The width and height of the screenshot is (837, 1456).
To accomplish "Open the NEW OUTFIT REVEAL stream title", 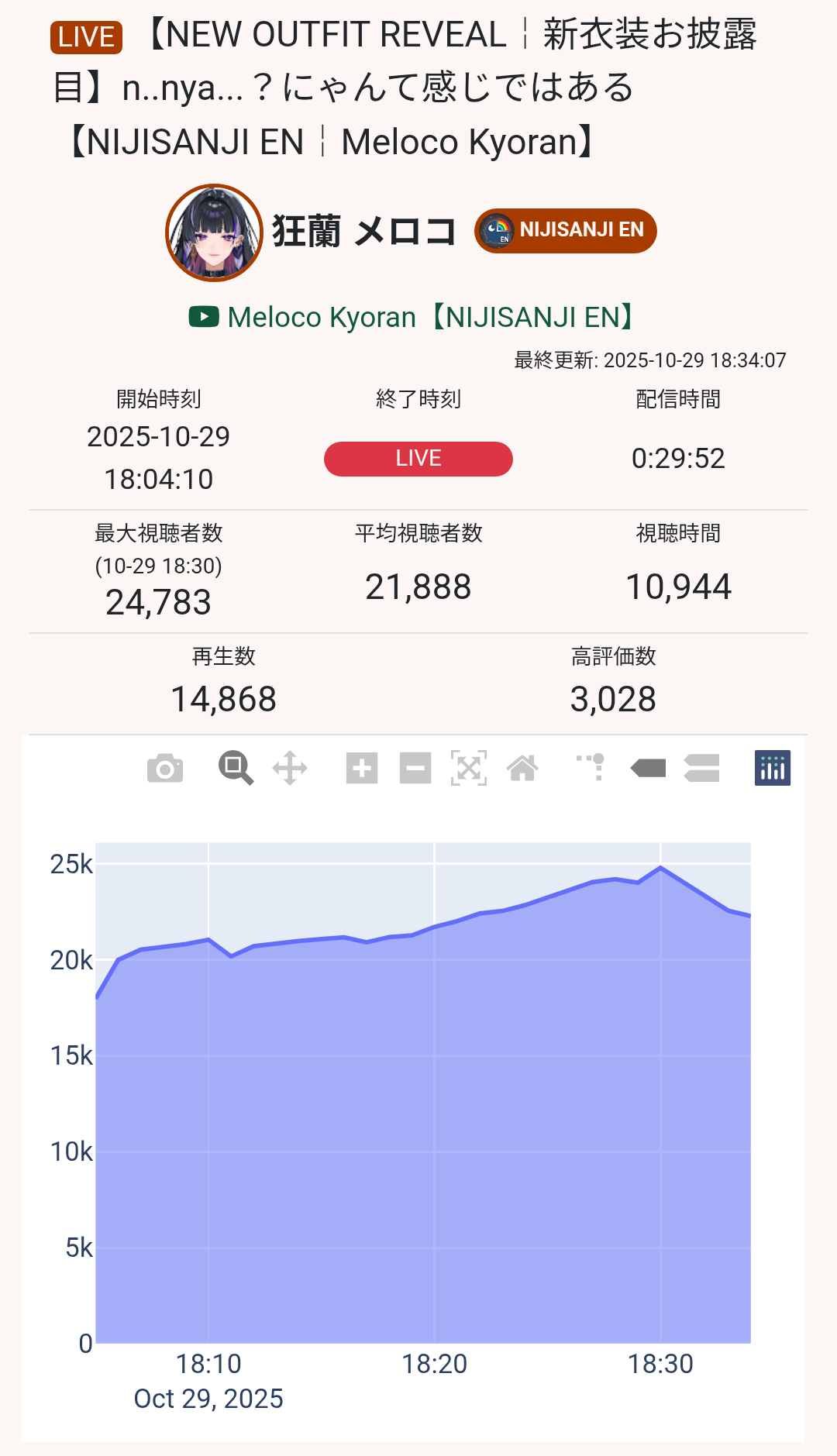I will [405, 88].
